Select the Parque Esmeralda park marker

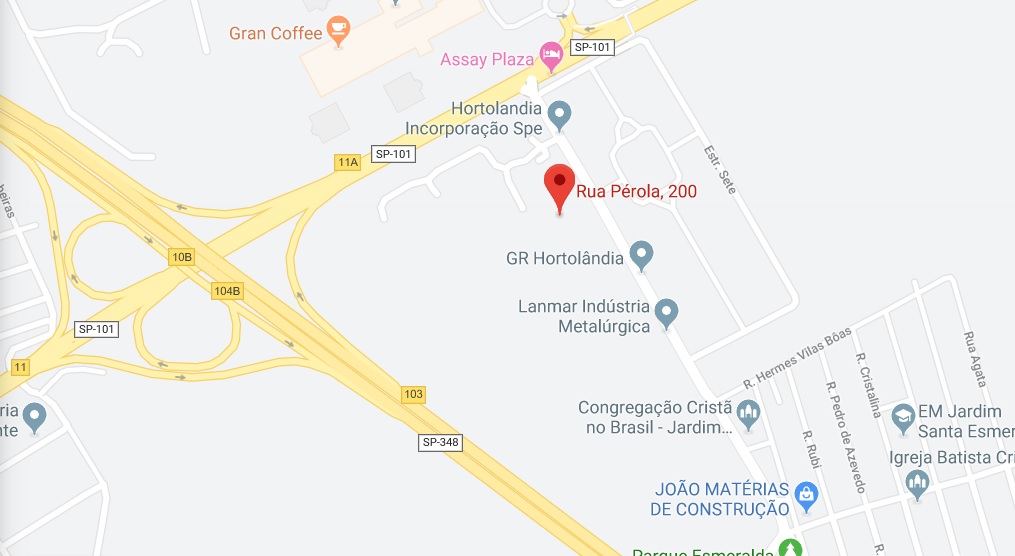[x=791, y=548]
